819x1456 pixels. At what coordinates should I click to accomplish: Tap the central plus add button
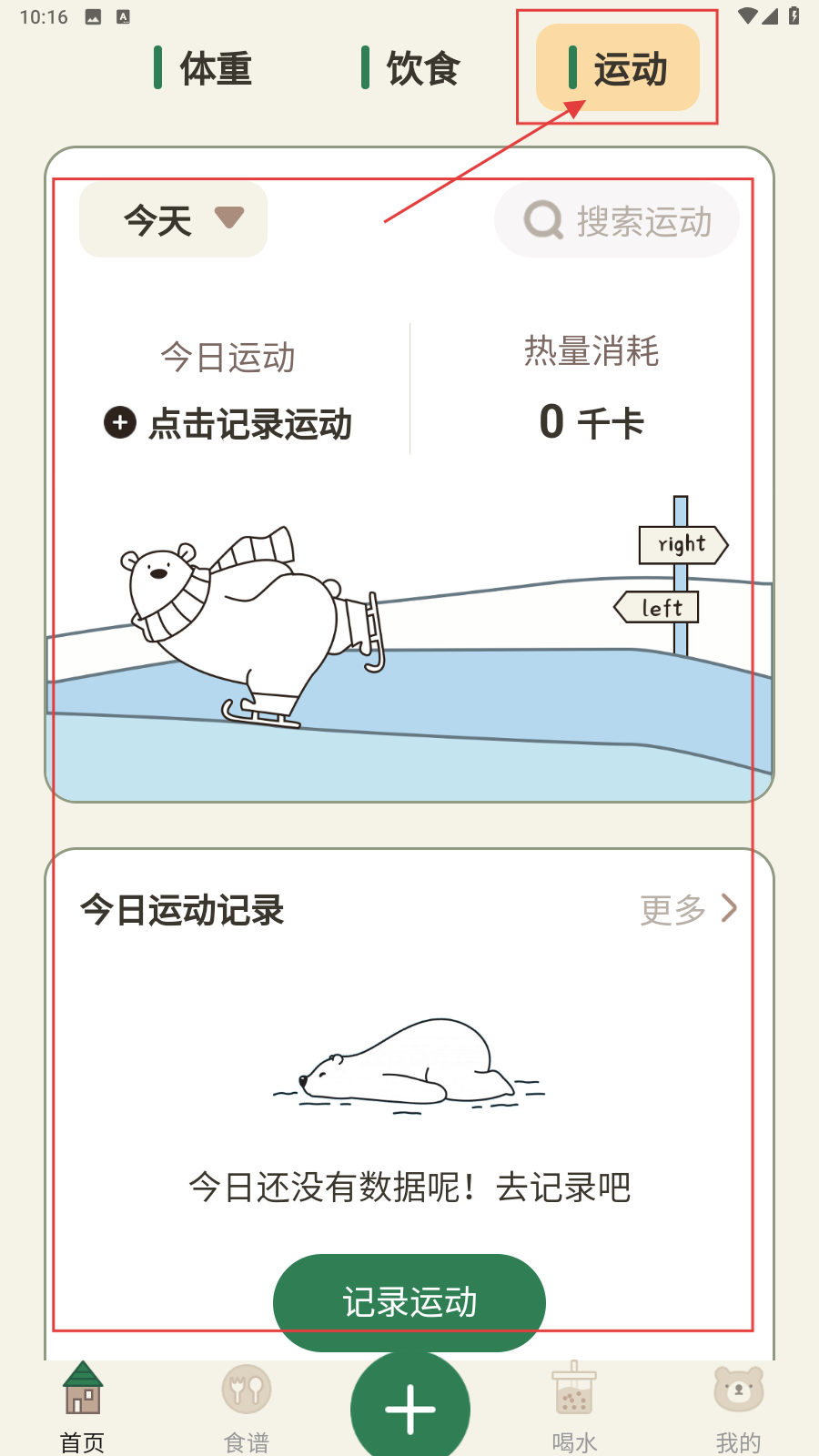[x=410, y=1409]
